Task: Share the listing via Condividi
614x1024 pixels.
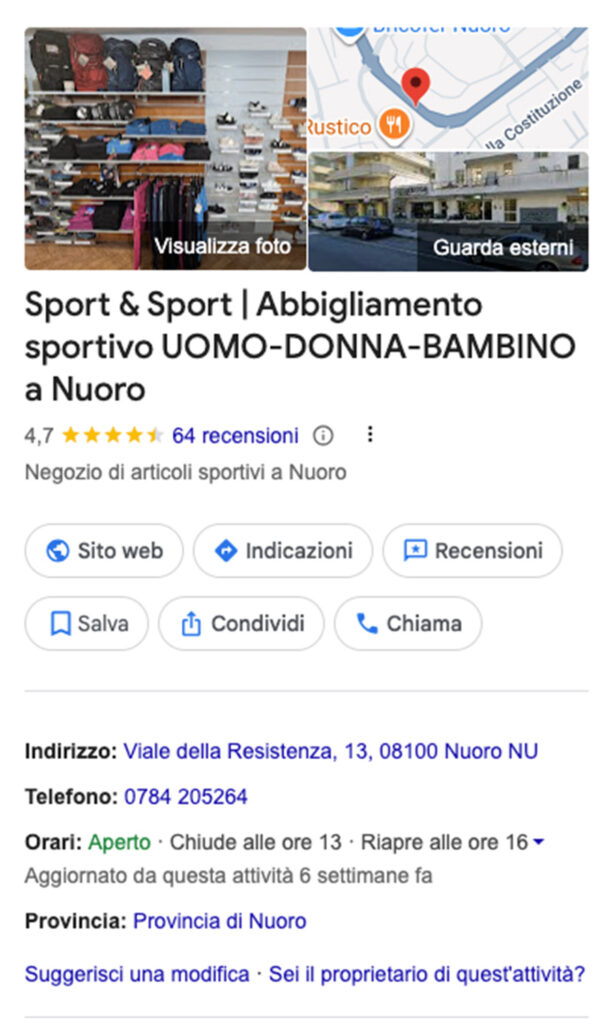Action: (241, 624)
